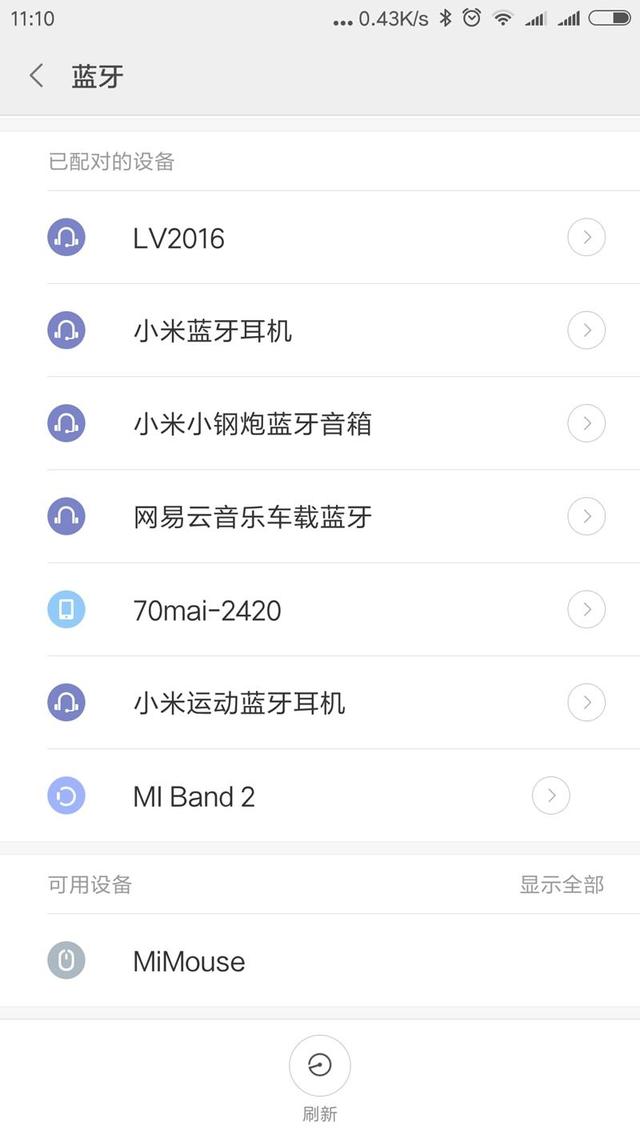Select 小米运动蓝牙耳机 device
The height and width of the screenshot is (1138, 640).
pyautogui.click(x=320, y=703)
